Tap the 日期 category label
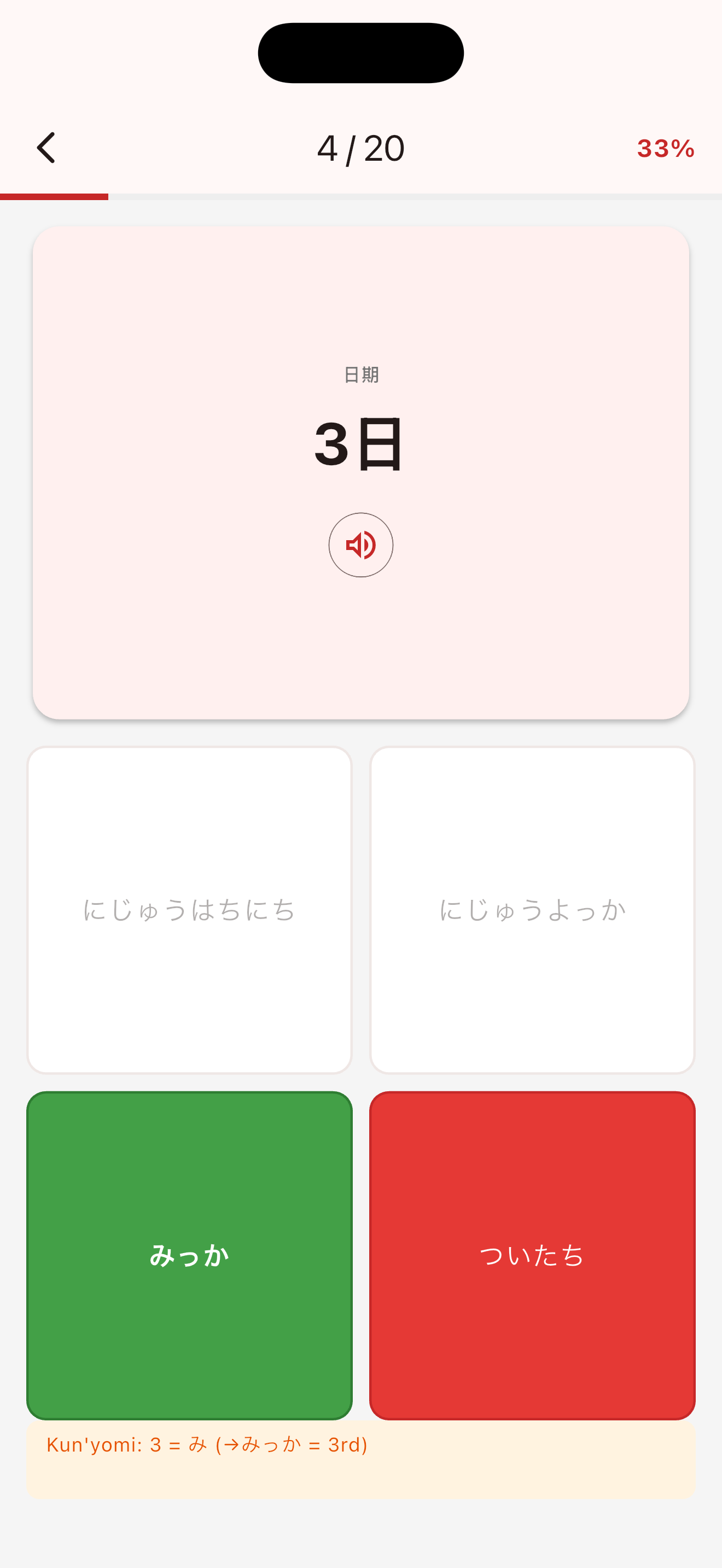 pos(360,376)
